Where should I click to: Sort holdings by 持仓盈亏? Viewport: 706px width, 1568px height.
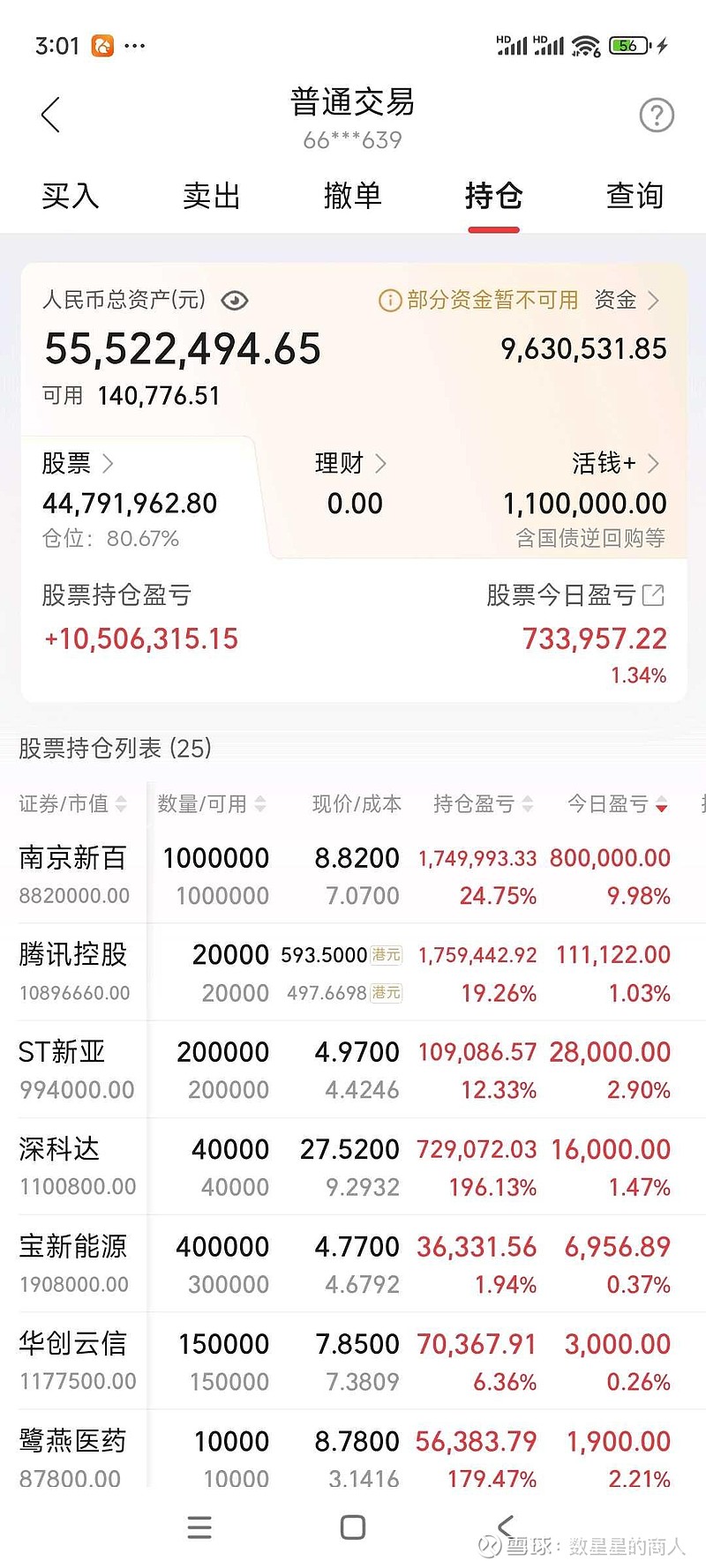(484, 803)
